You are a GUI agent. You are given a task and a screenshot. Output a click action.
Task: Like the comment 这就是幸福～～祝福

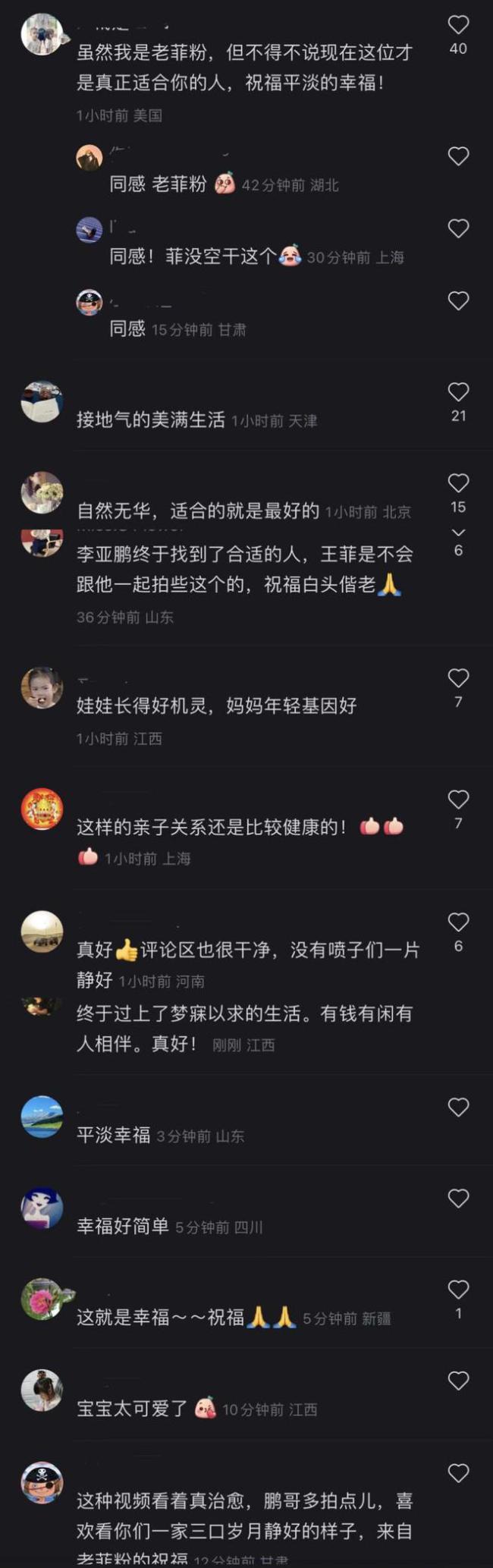[x=458, y=1290]
